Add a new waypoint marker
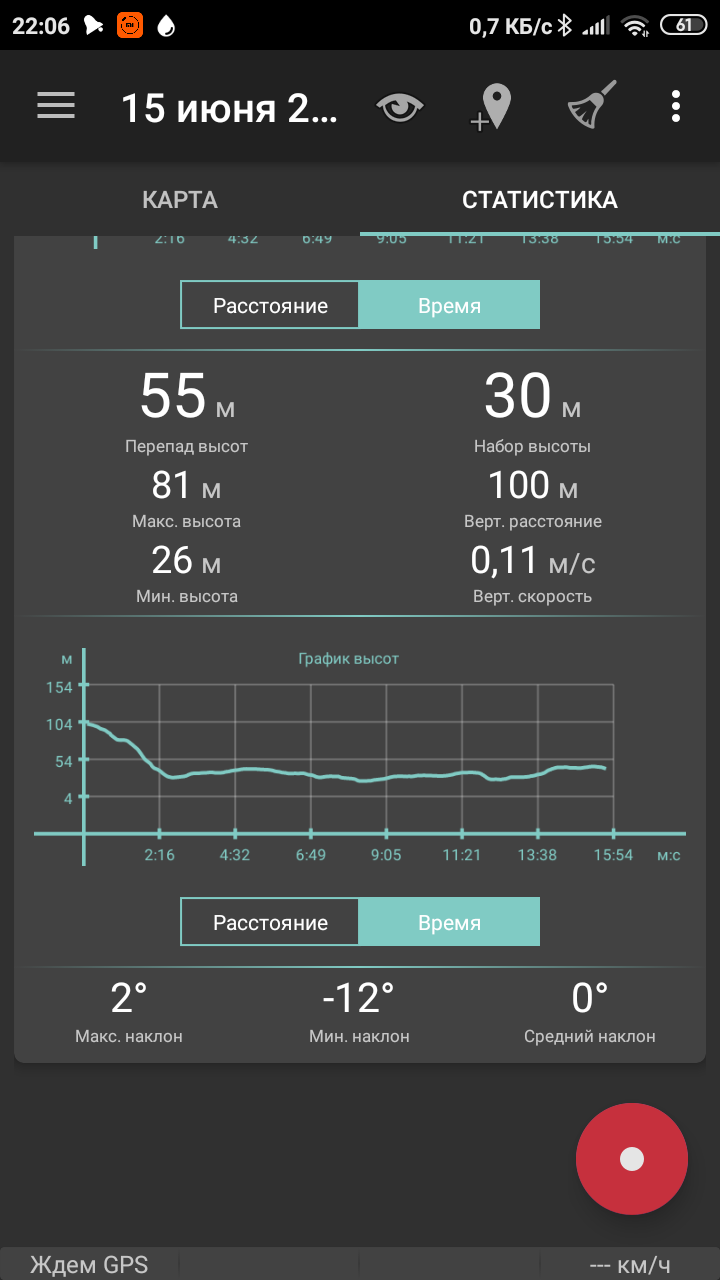The image size is (720, 1280). (492, 107)
